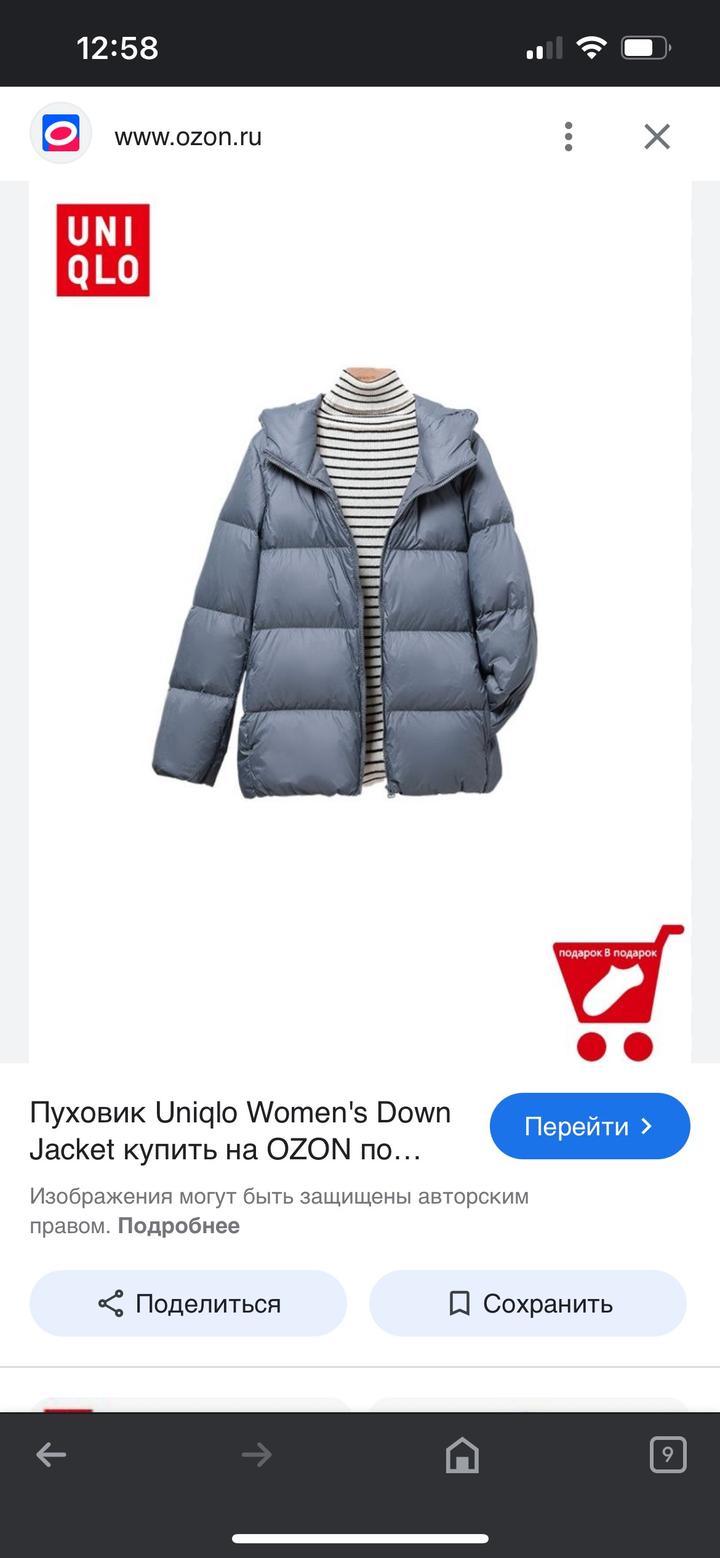Share via the Поделиться button
This screenshot has width=720, height=1558.
[188, 1303]
